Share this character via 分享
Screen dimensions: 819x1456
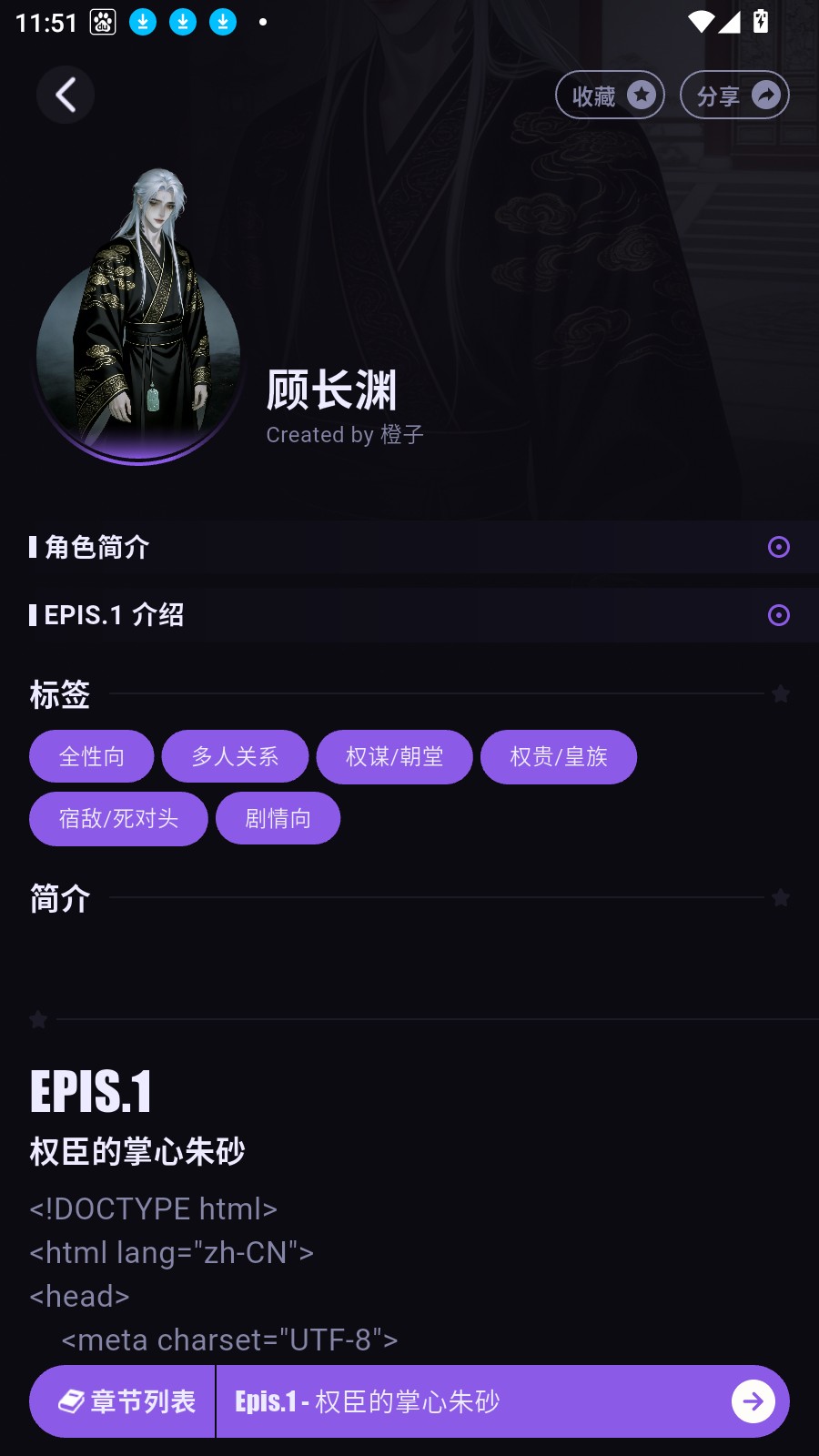(x=734, y=95)
